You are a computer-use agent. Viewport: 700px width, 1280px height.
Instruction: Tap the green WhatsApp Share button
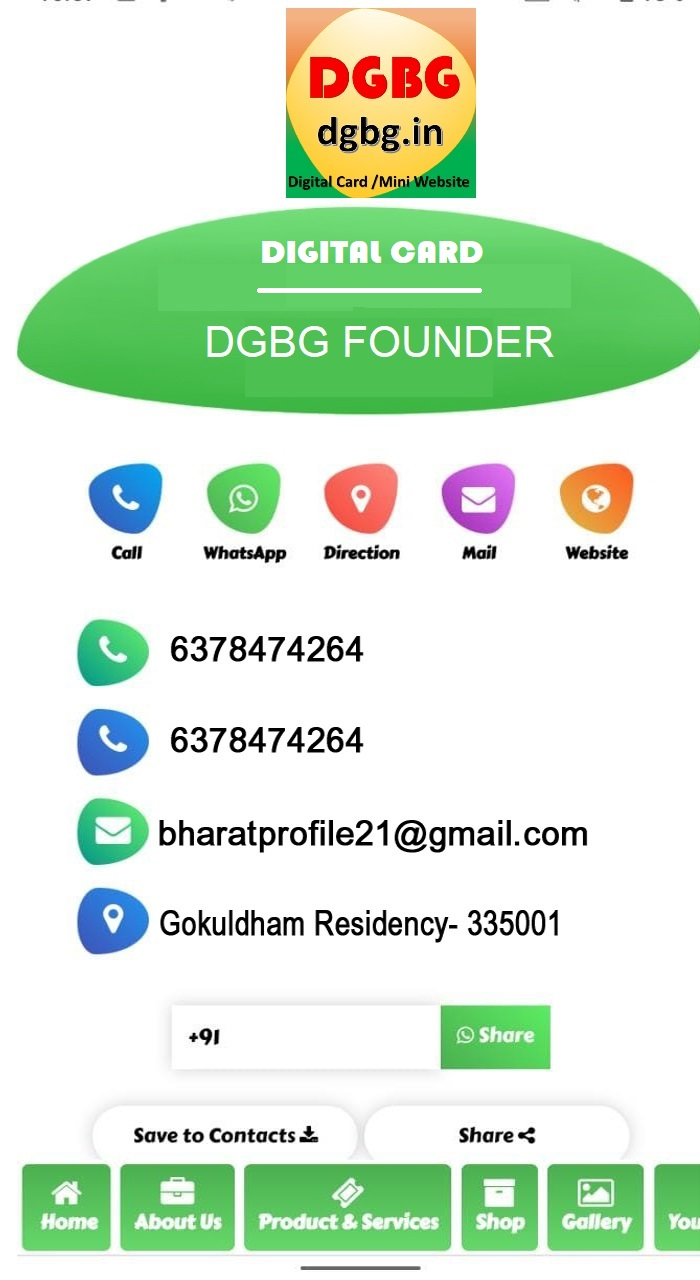click(495, 1037)
